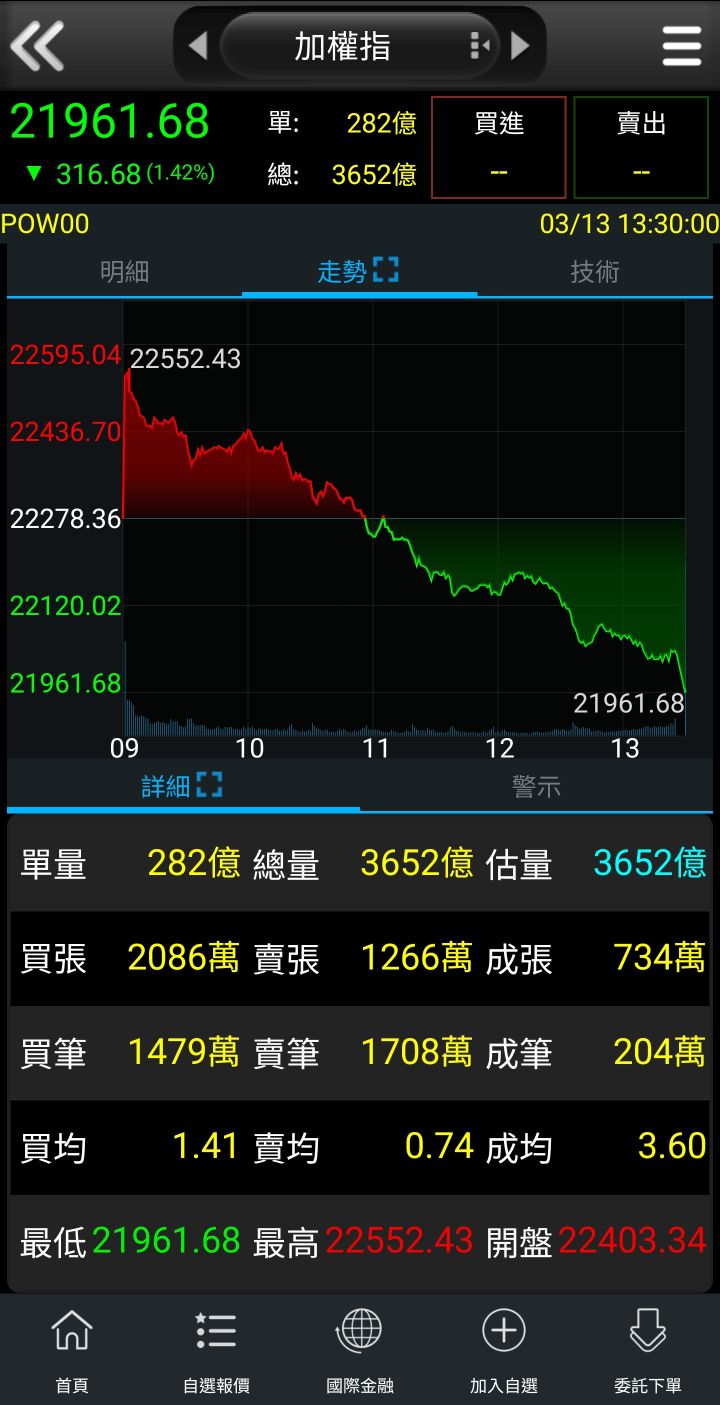Switch to the next symbol arrow
Image resolution: width=720 pixels, height=1405 pixels.
coord(520,45)
